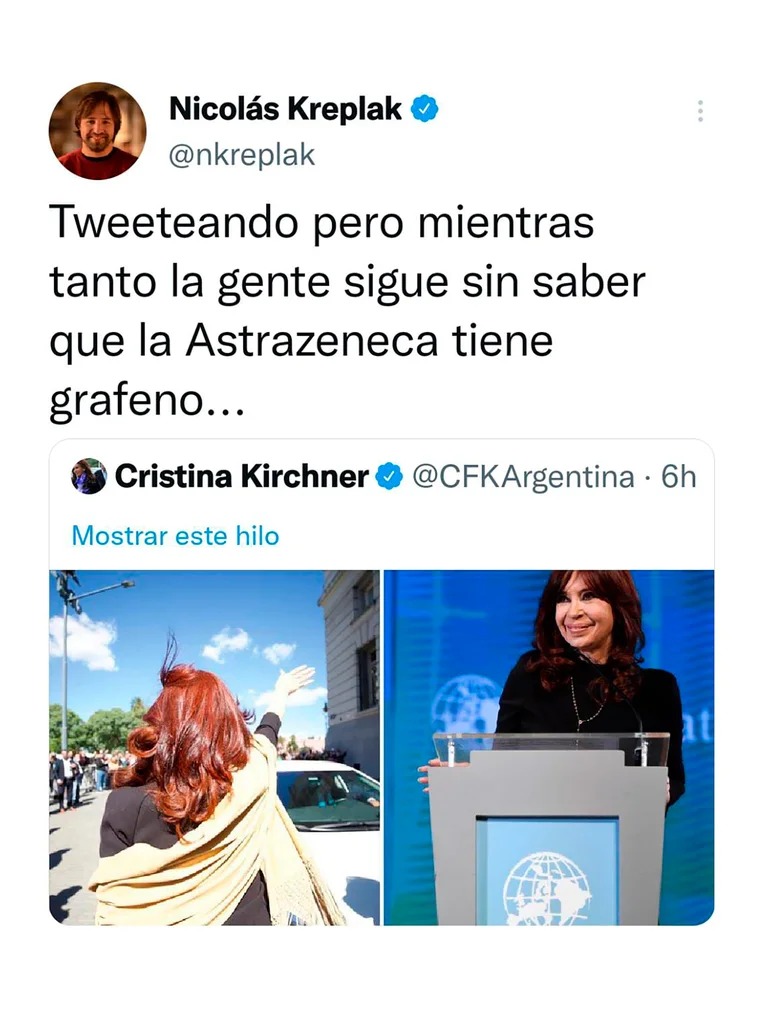Tap 'Mostrar este hilo' link
Image resolution: width=768 pixels, height=1024 pixels.
175,536
